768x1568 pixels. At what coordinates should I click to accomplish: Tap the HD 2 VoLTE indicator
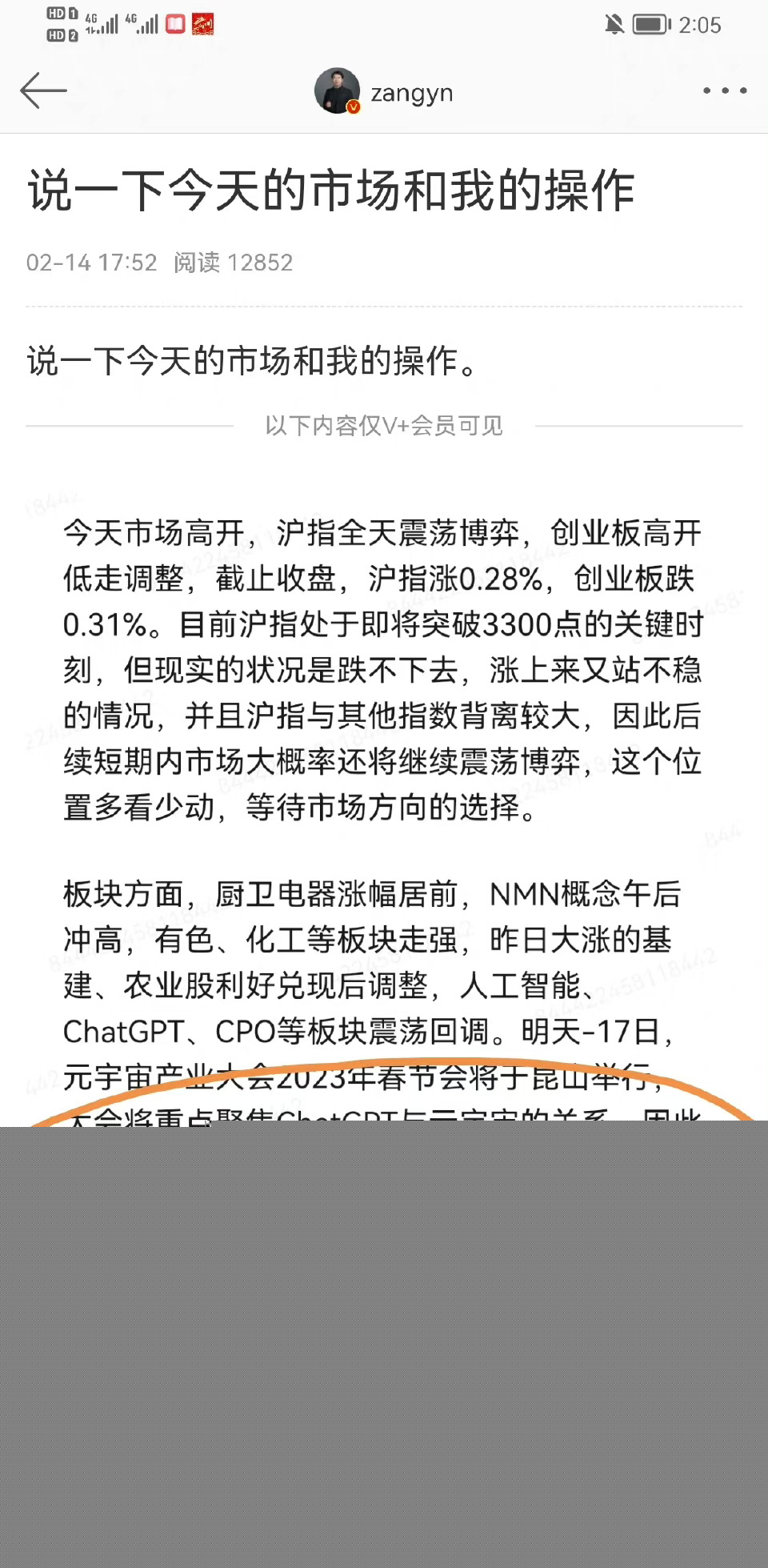(x=58, y=34)
